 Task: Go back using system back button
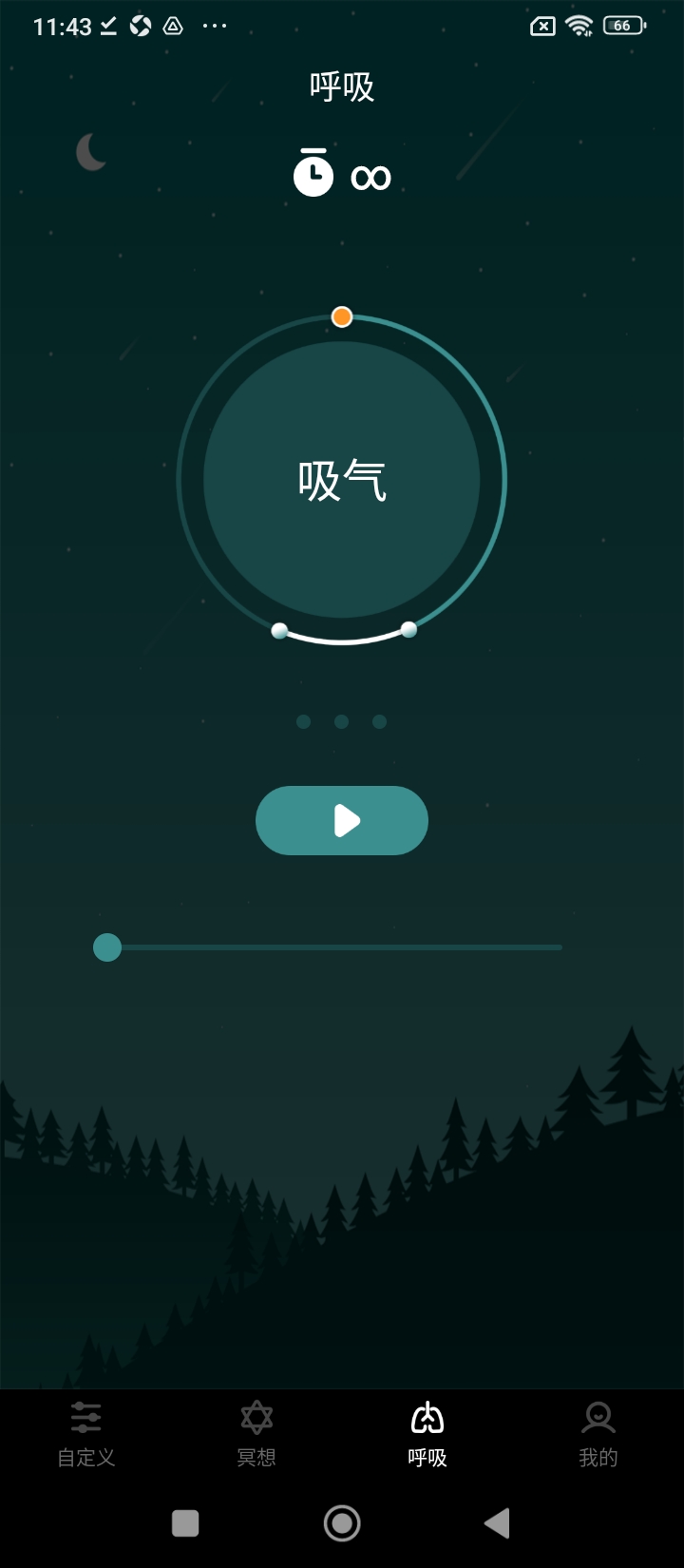tap(497, 1523)
